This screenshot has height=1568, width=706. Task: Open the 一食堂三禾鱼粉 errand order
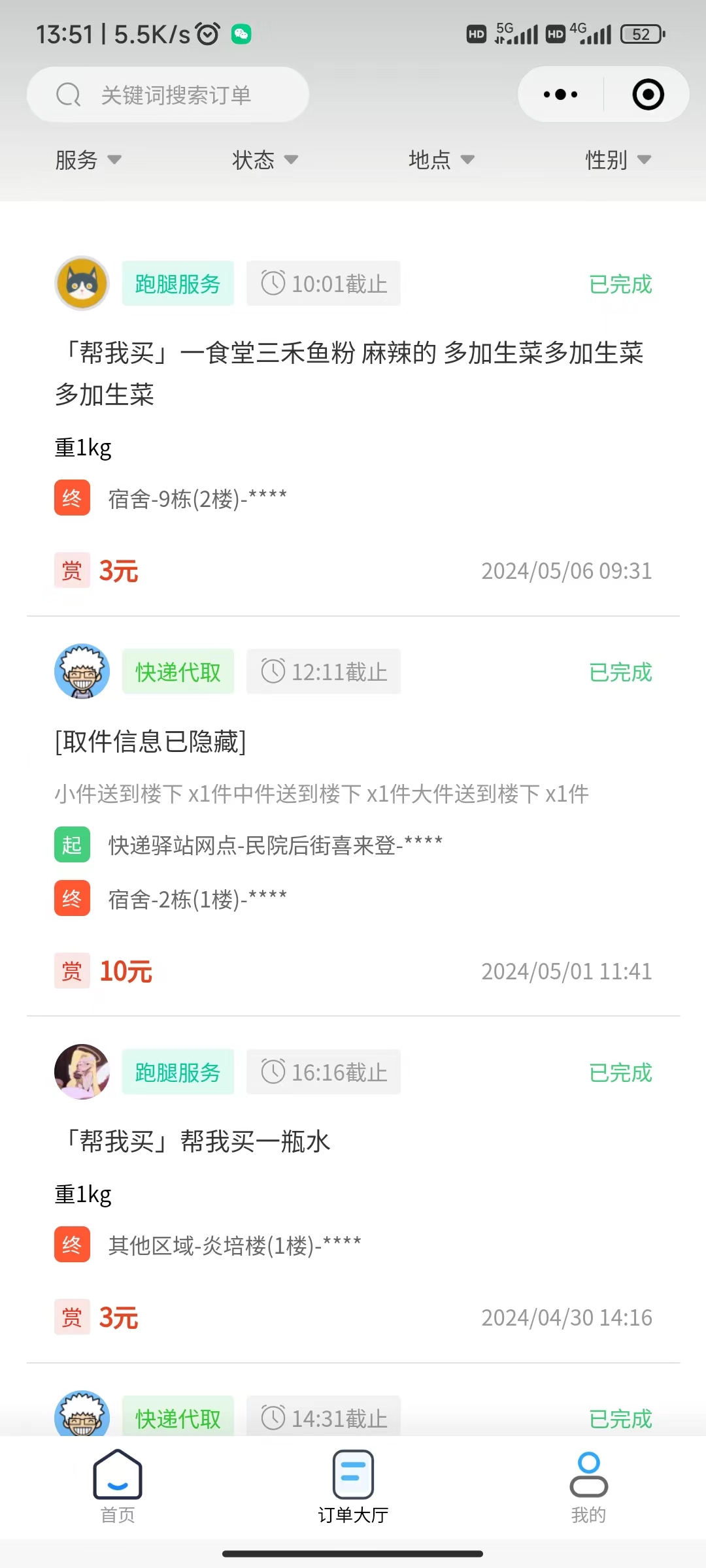(x=353, y=372)
